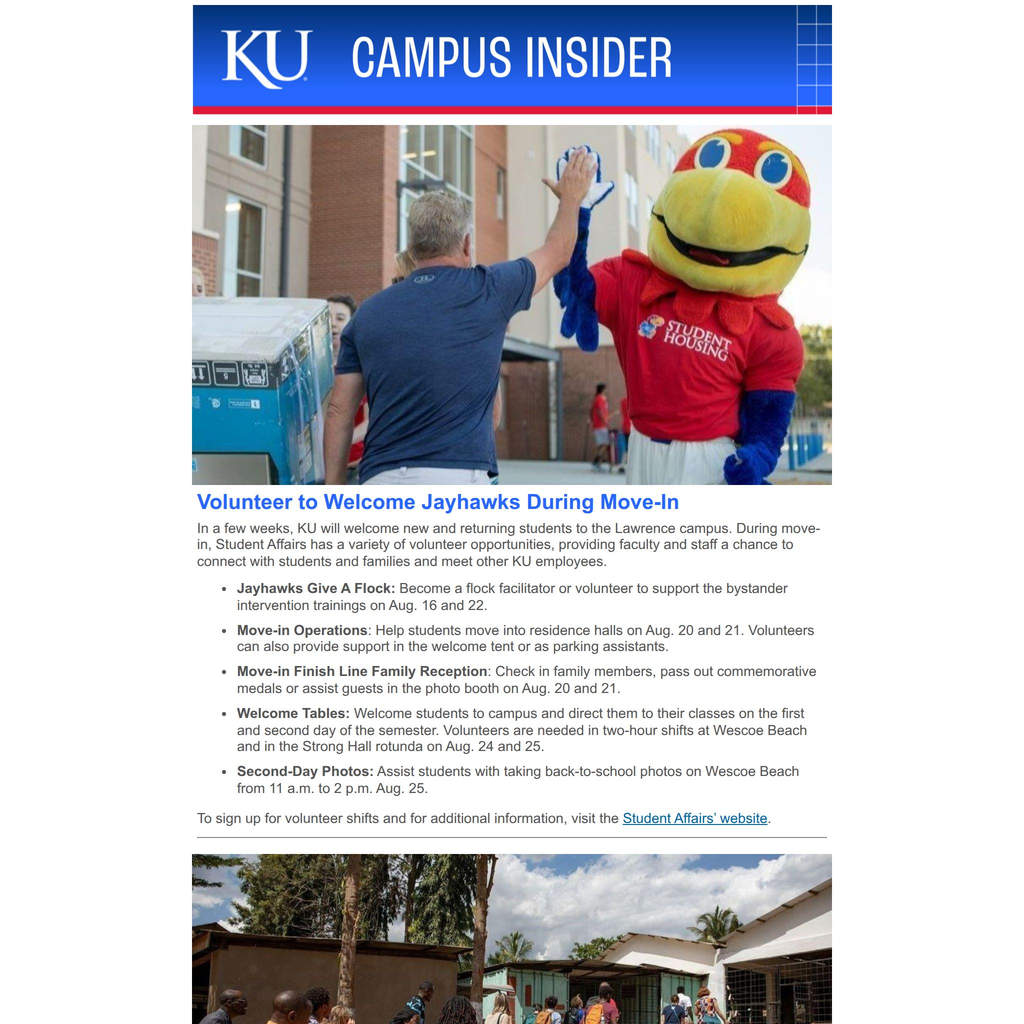This screenshot has height=1024, width=1024.
Task: Open the Volunteer to Welcome Jayhawks headline
Action: [x=438, y=502]
